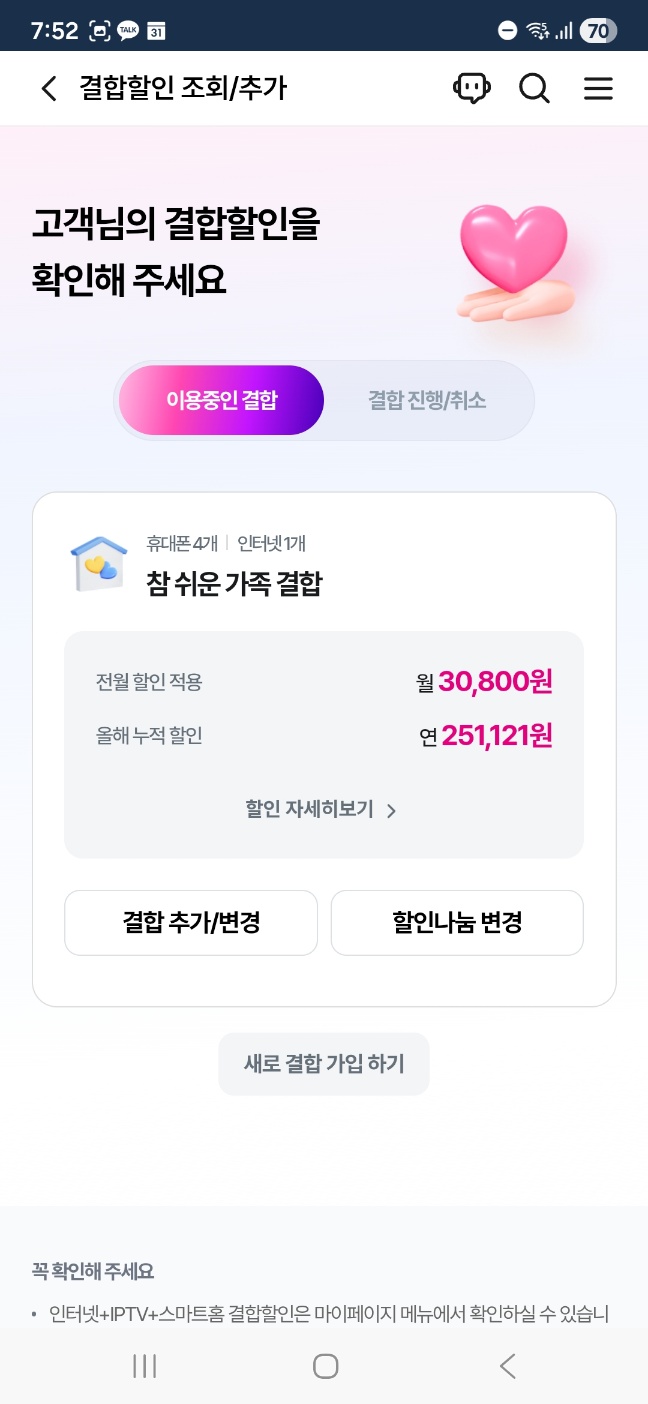Go to the system home screen
The width and height of the screenshot is (648, 1404).
click(x=325, y=1366)
